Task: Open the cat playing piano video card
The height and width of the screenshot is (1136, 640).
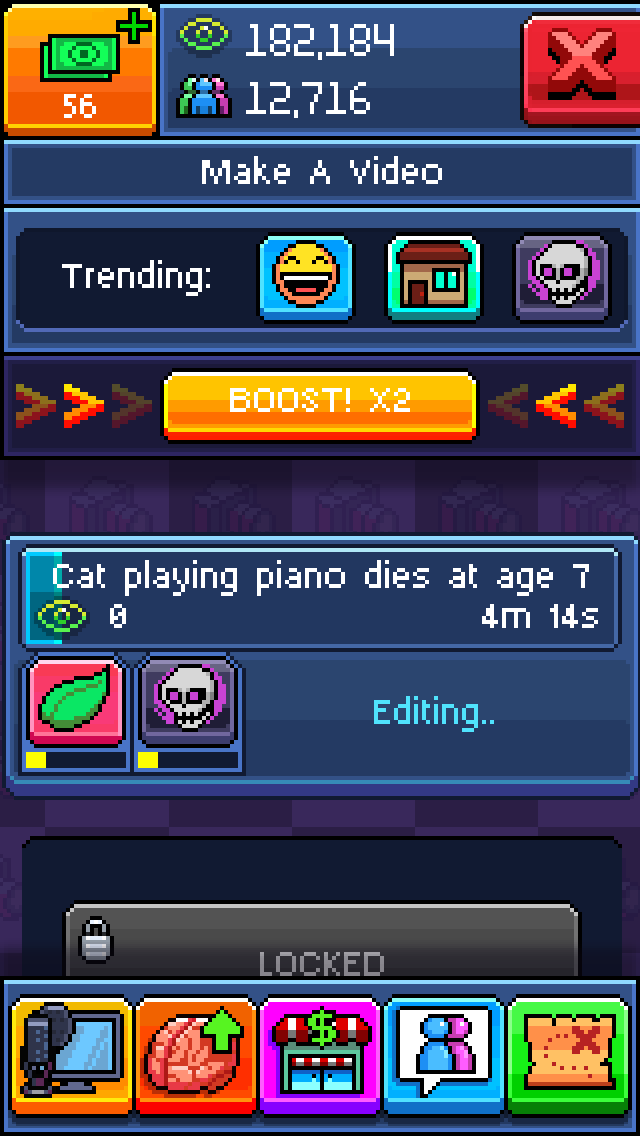Action: point(320,594)
